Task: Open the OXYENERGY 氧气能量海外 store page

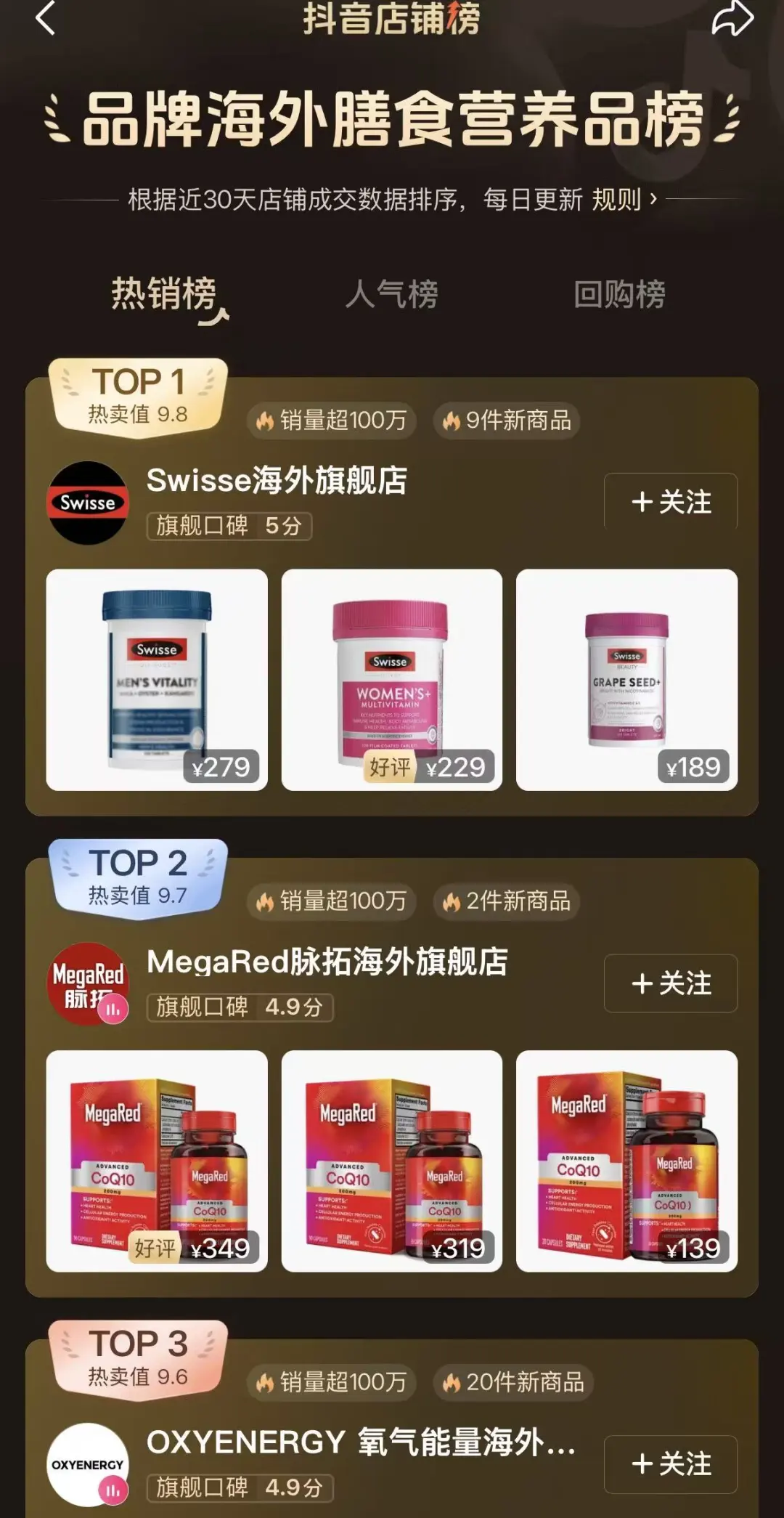Action: (361, 1442)
